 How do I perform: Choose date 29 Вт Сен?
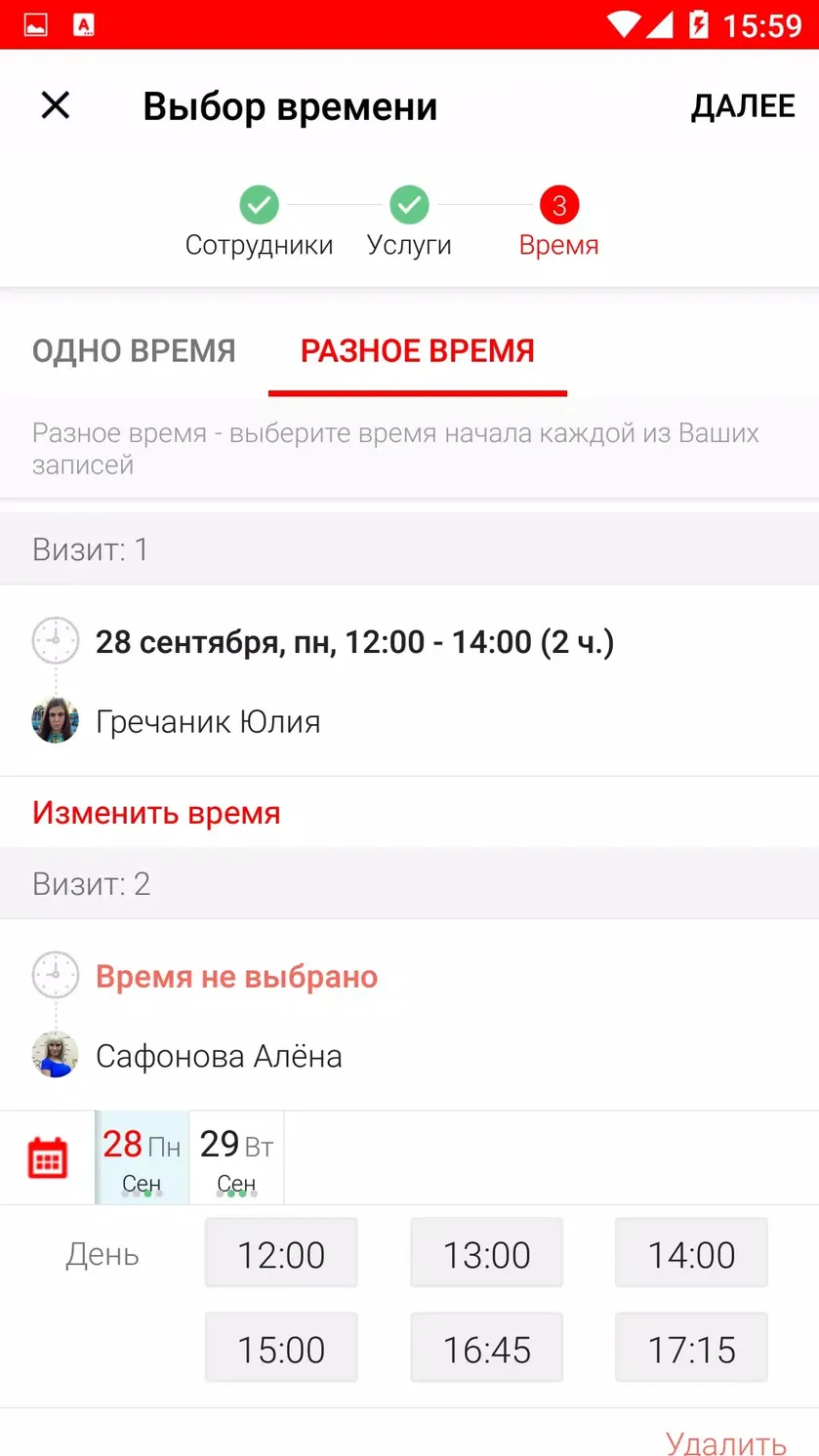tap(236, 1157)
